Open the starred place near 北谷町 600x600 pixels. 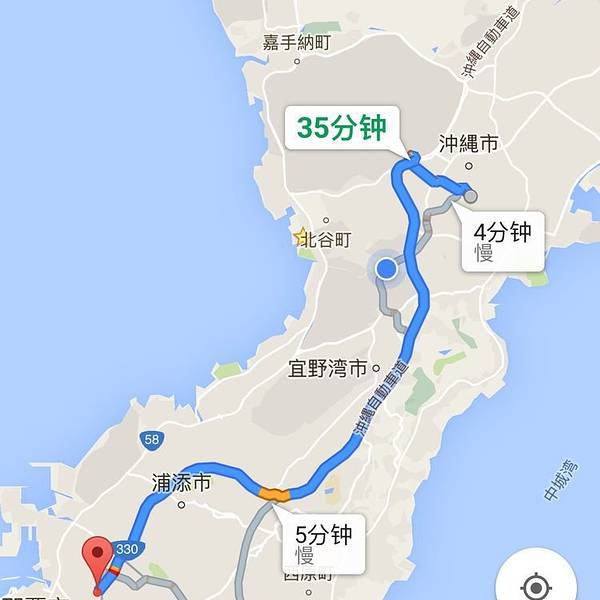[301, 236]
